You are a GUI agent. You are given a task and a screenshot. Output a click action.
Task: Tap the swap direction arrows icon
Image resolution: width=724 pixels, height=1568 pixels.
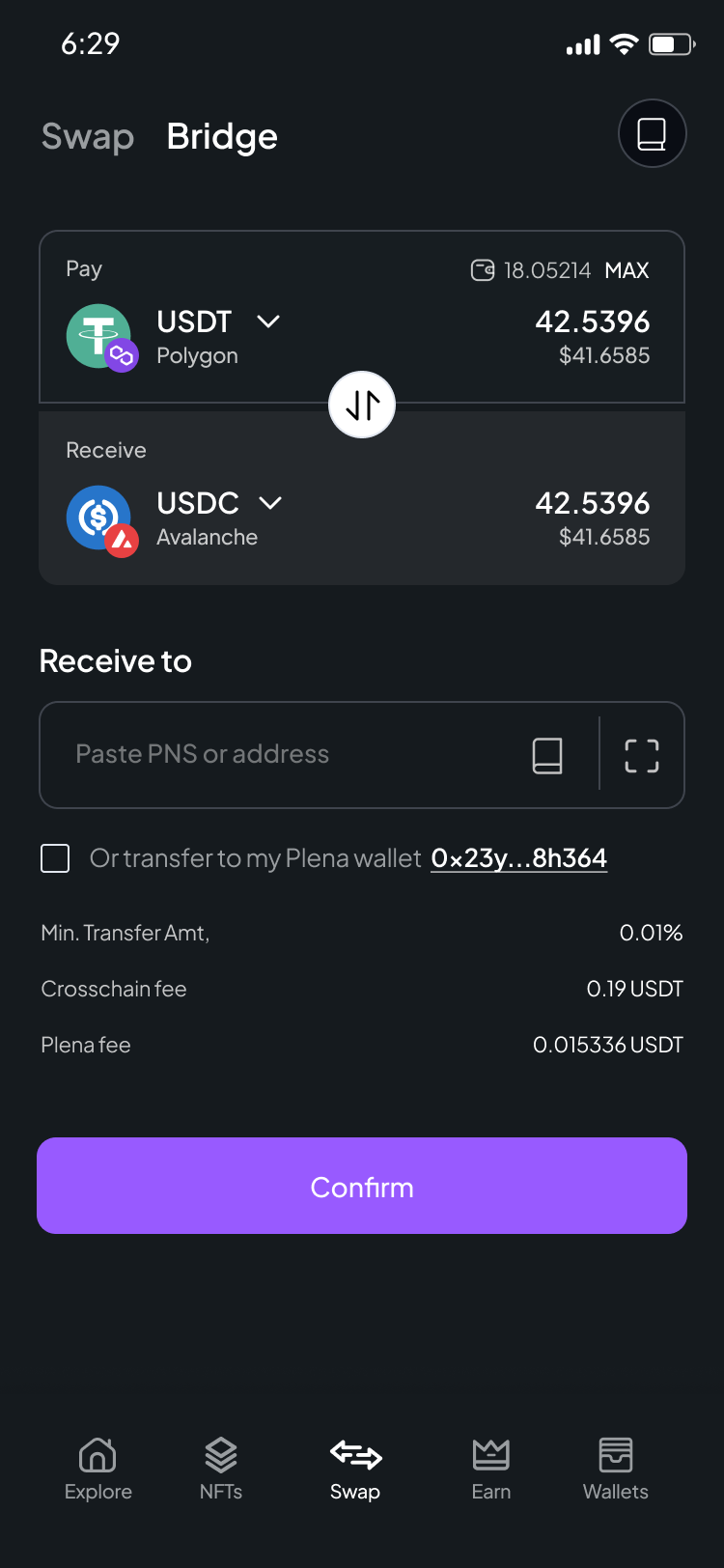(x=362, y=405)
